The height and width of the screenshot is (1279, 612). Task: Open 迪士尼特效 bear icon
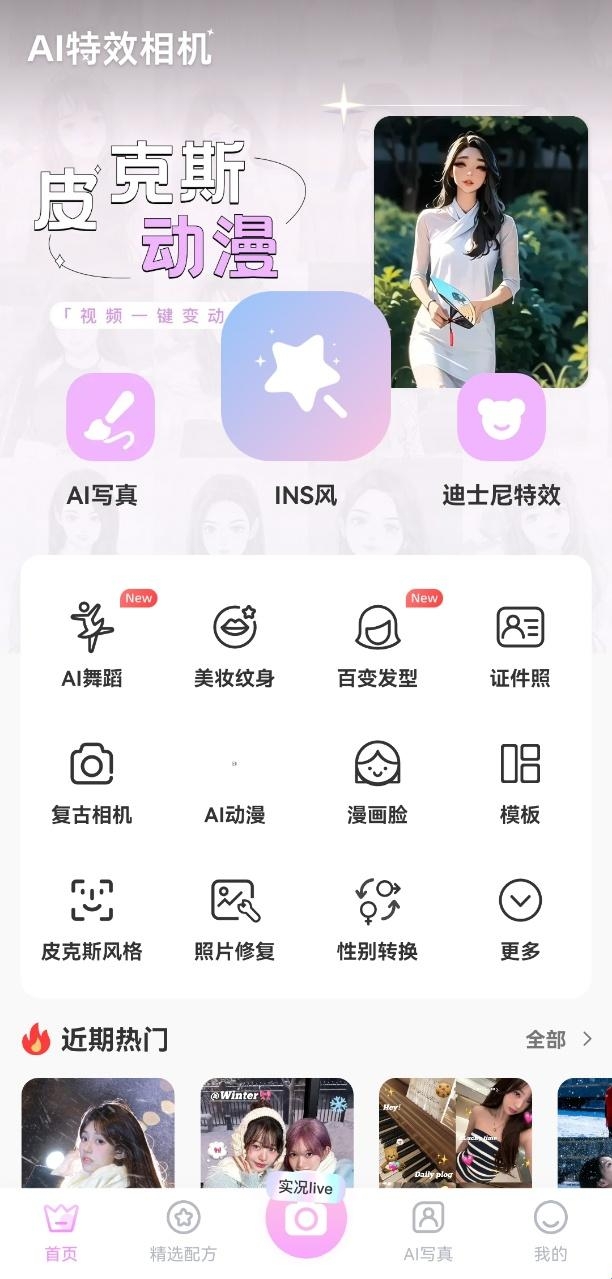(x=501, y=417)
